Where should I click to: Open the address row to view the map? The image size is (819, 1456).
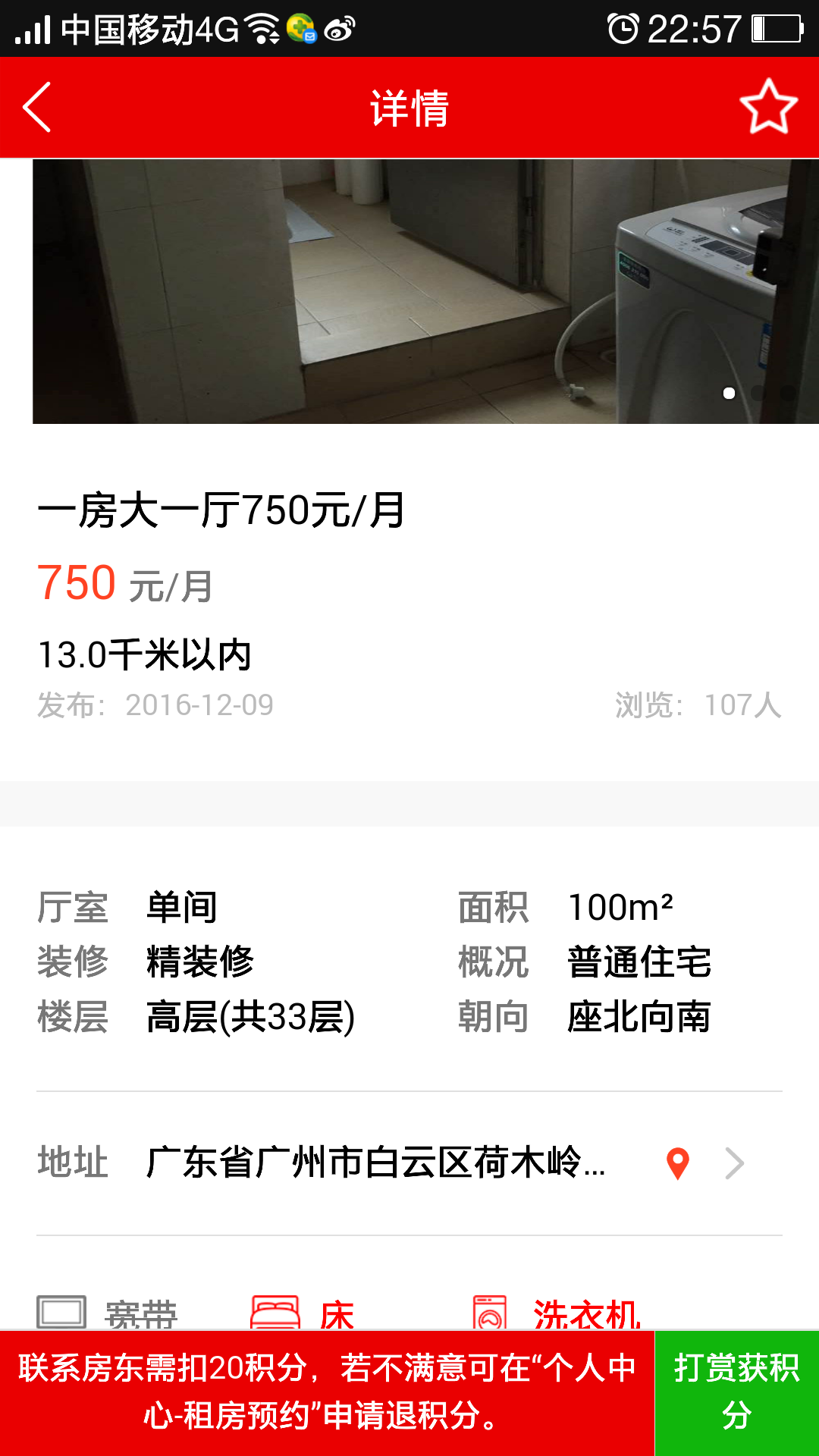[409, 1163]
